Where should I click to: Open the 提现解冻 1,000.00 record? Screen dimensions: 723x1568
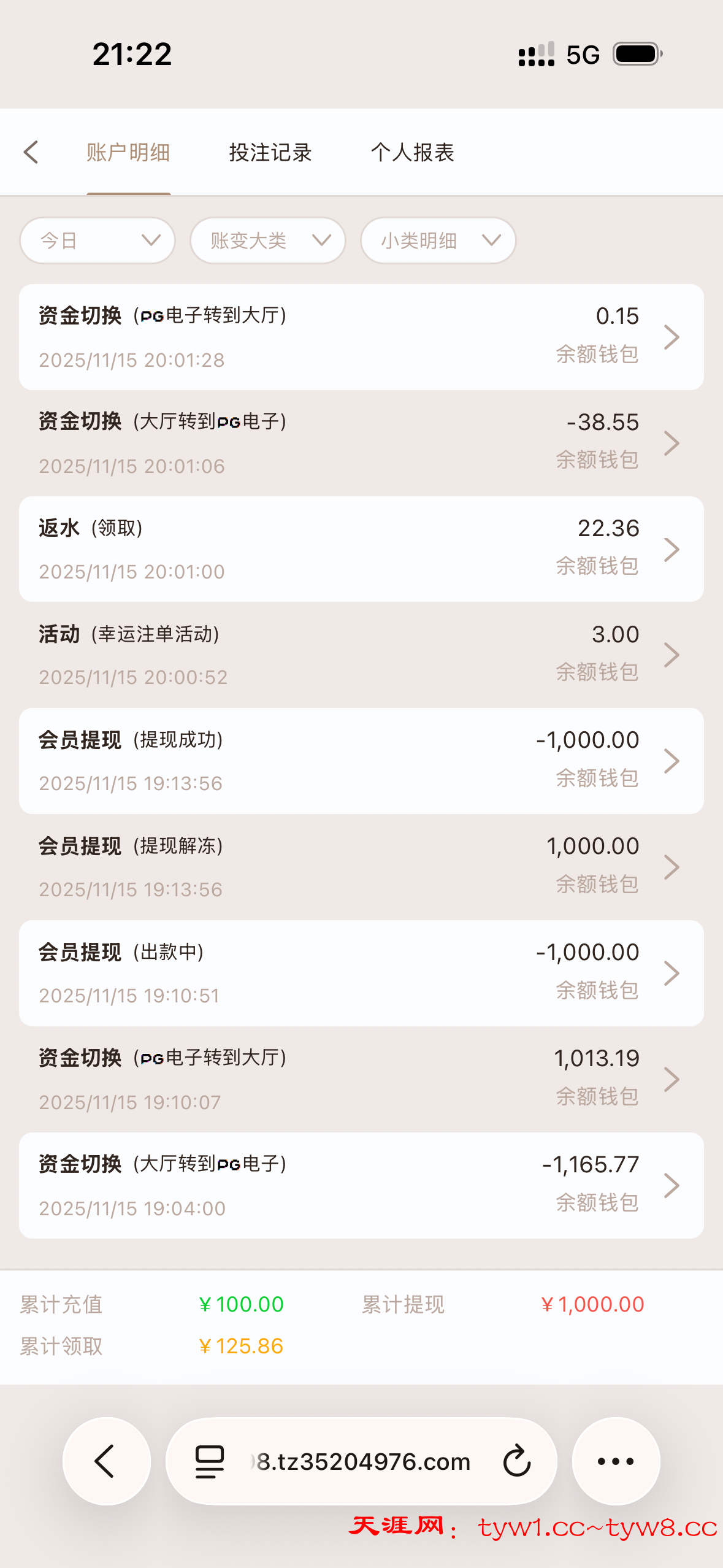(x=361, y=867)
